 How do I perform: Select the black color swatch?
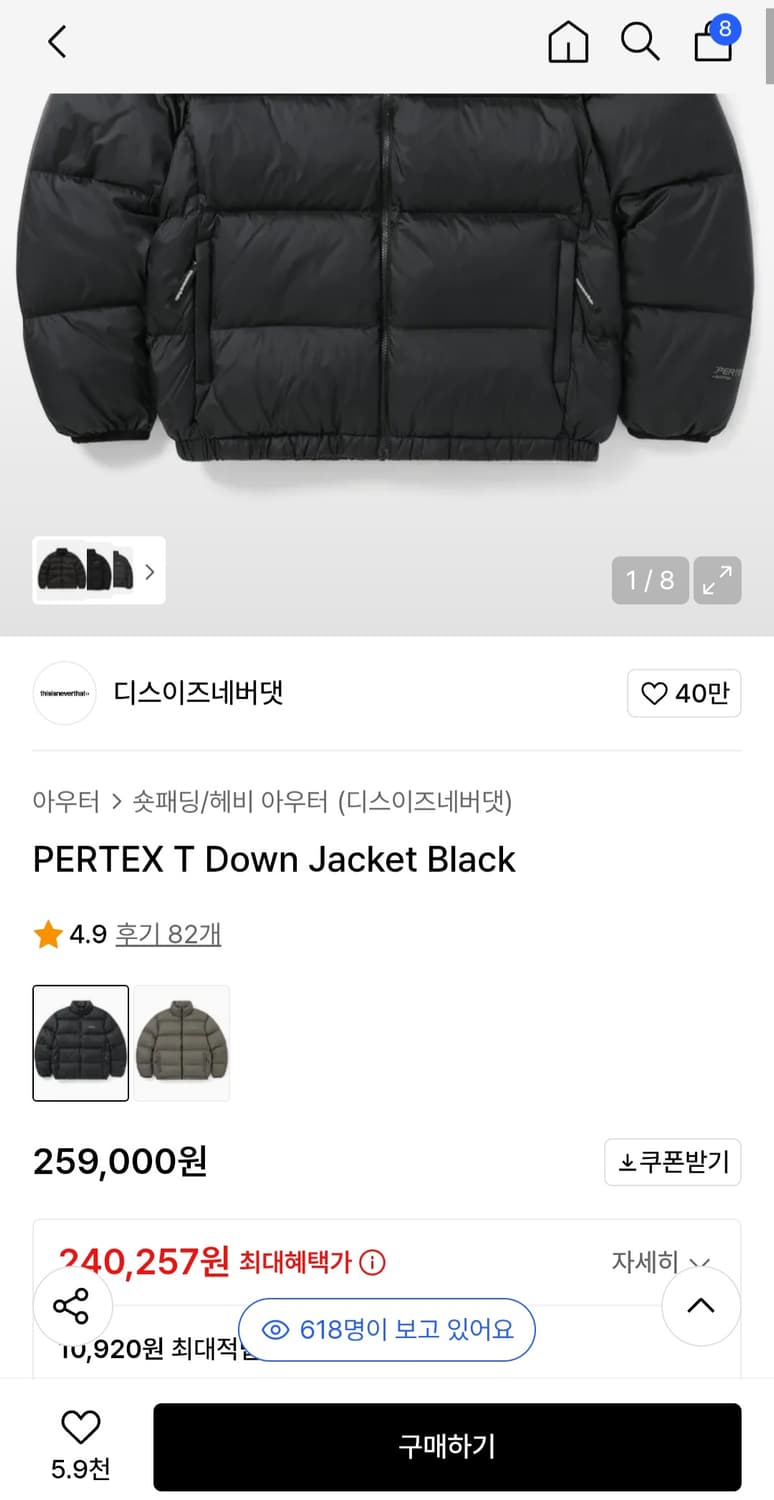[81, 1043]
